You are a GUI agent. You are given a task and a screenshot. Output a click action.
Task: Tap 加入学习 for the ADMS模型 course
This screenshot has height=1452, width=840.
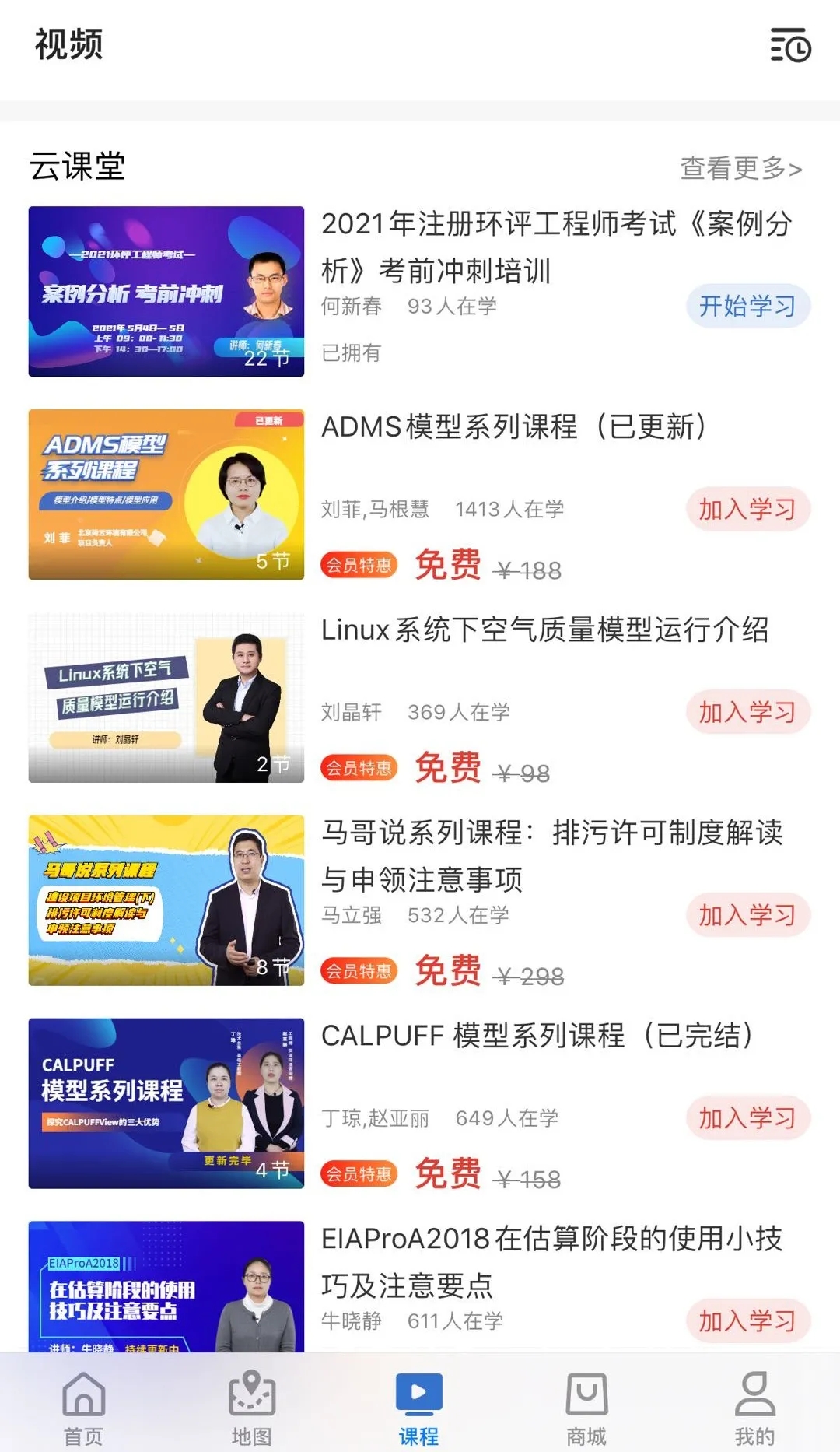click(x=747, y=509)
